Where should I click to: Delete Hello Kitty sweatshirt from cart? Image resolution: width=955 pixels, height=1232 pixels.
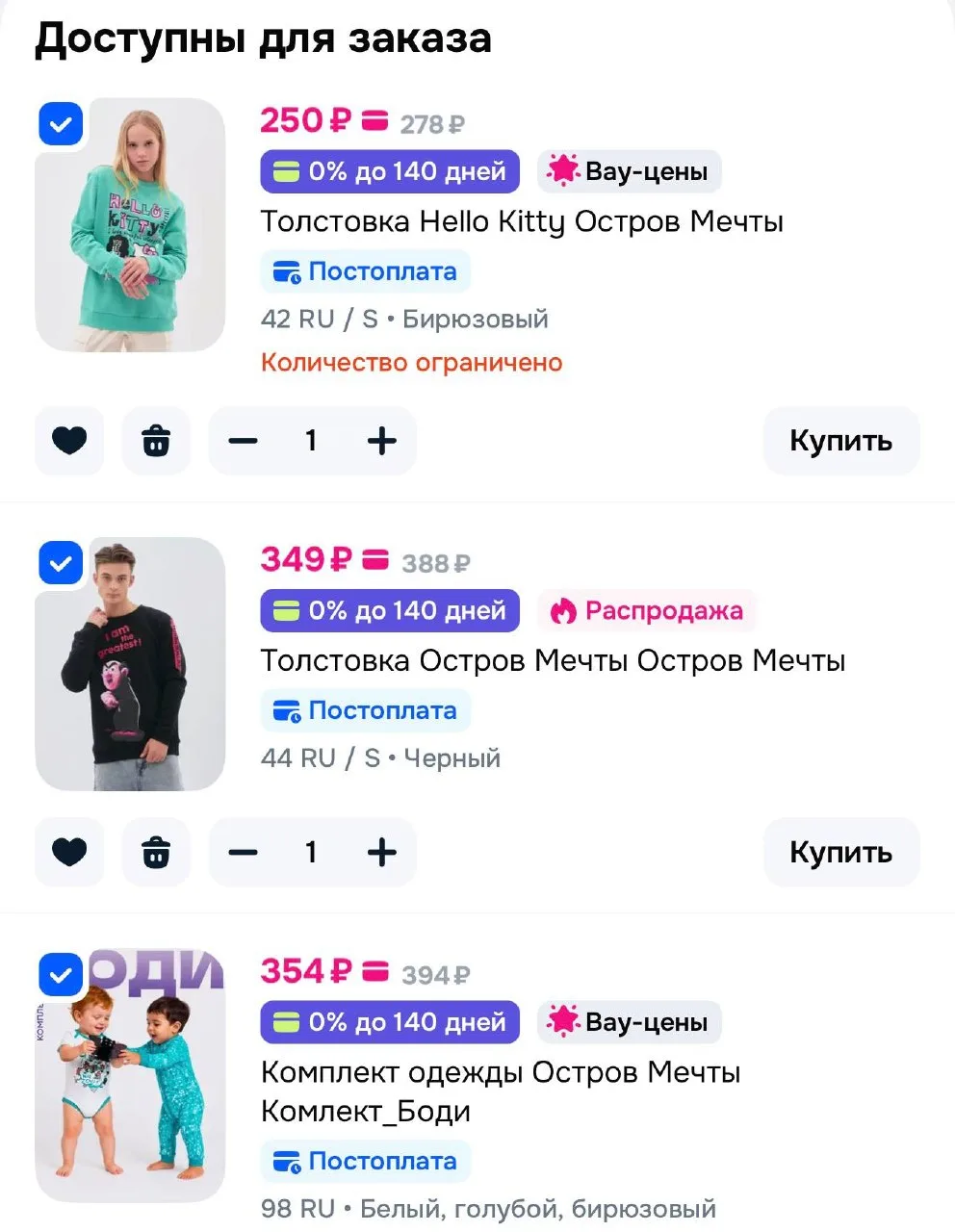click(x=156, y=441)
